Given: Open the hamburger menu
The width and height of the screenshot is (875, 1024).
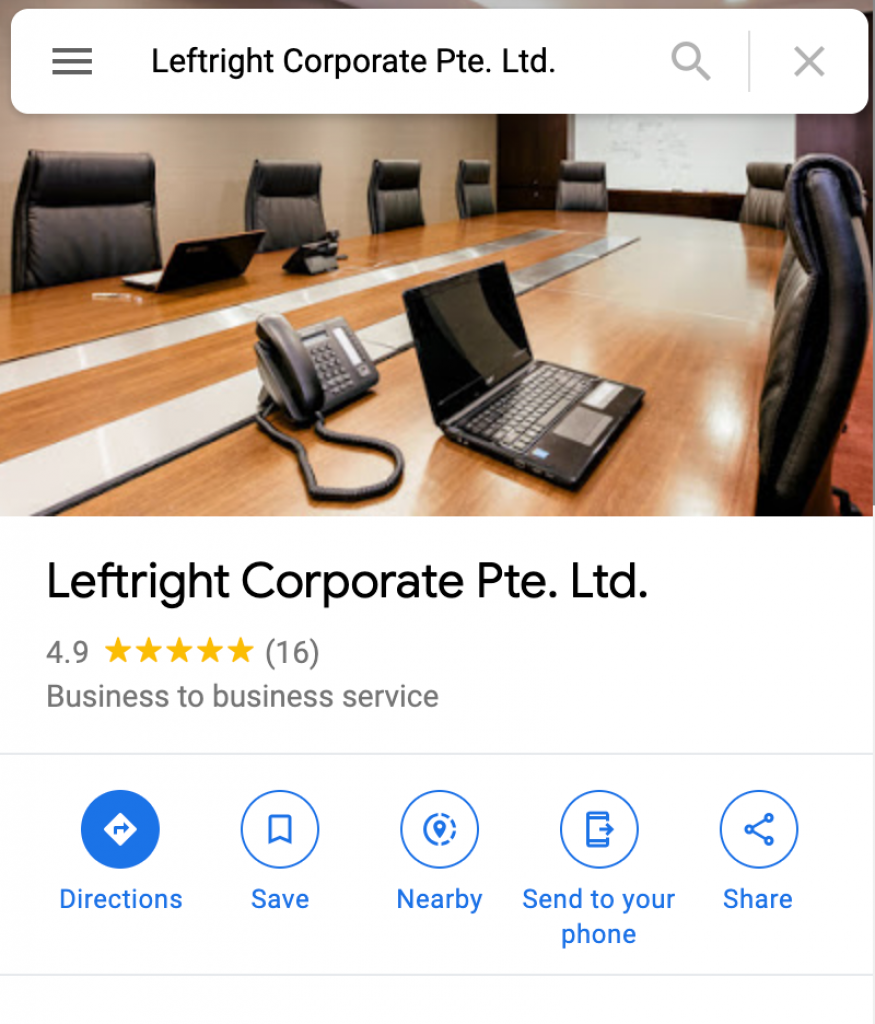Looking at the screenshot, I should tap(72, 62).
